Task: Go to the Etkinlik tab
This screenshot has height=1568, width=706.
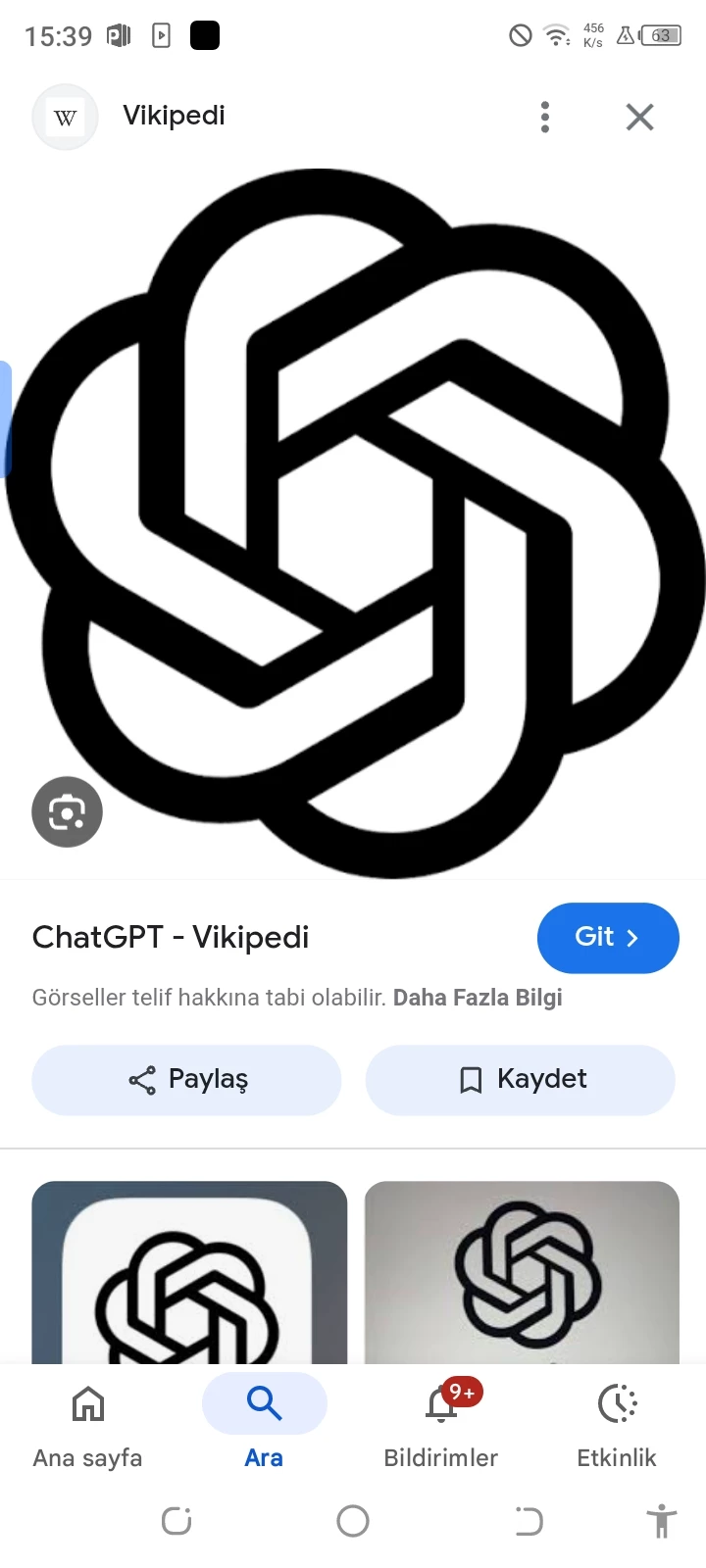Action: point(617,1426)
